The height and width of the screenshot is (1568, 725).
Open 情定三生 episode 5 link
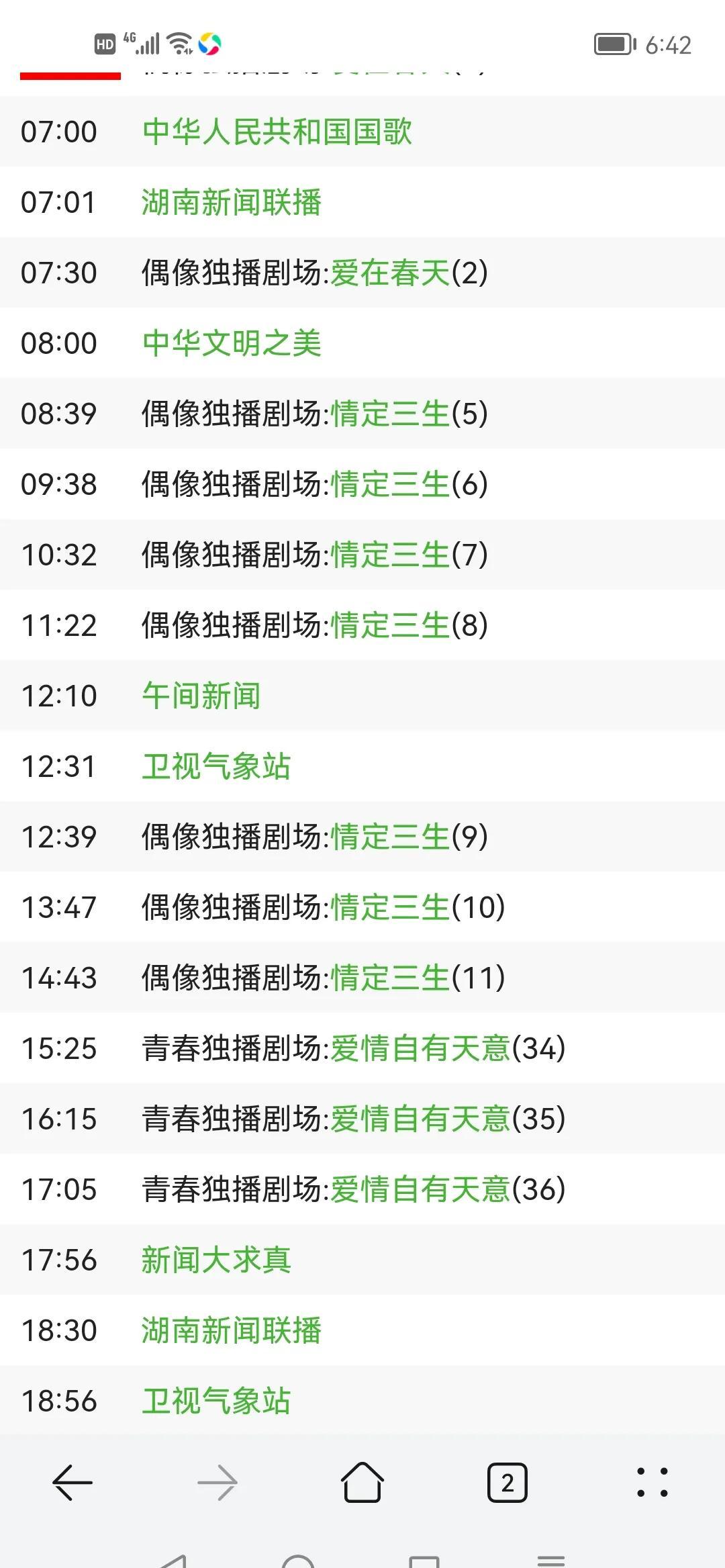tap(390, 414)
